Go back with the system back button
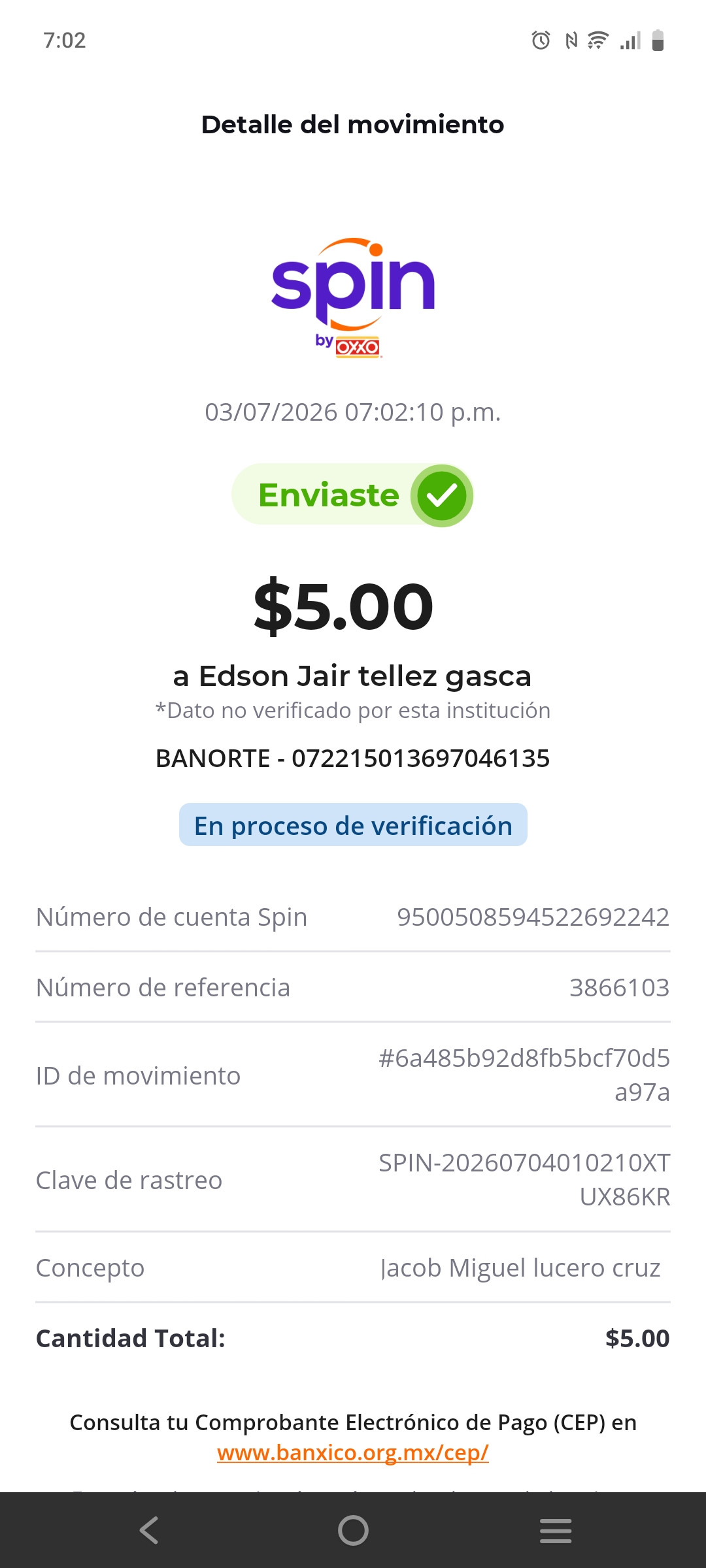The image size is (706, 1568). [150, 1530]
